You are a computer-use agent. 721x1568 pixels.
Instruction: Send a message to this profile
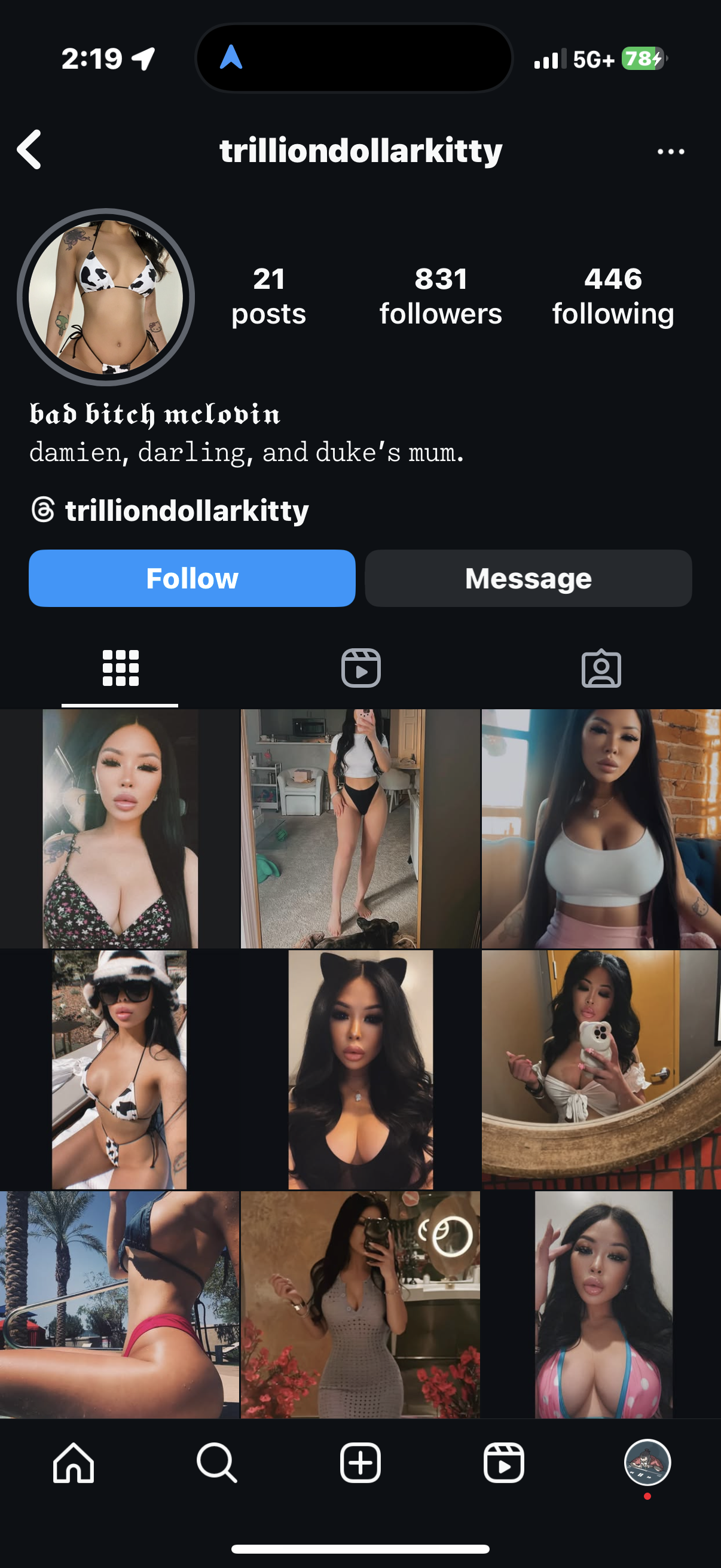click(528, 578)
